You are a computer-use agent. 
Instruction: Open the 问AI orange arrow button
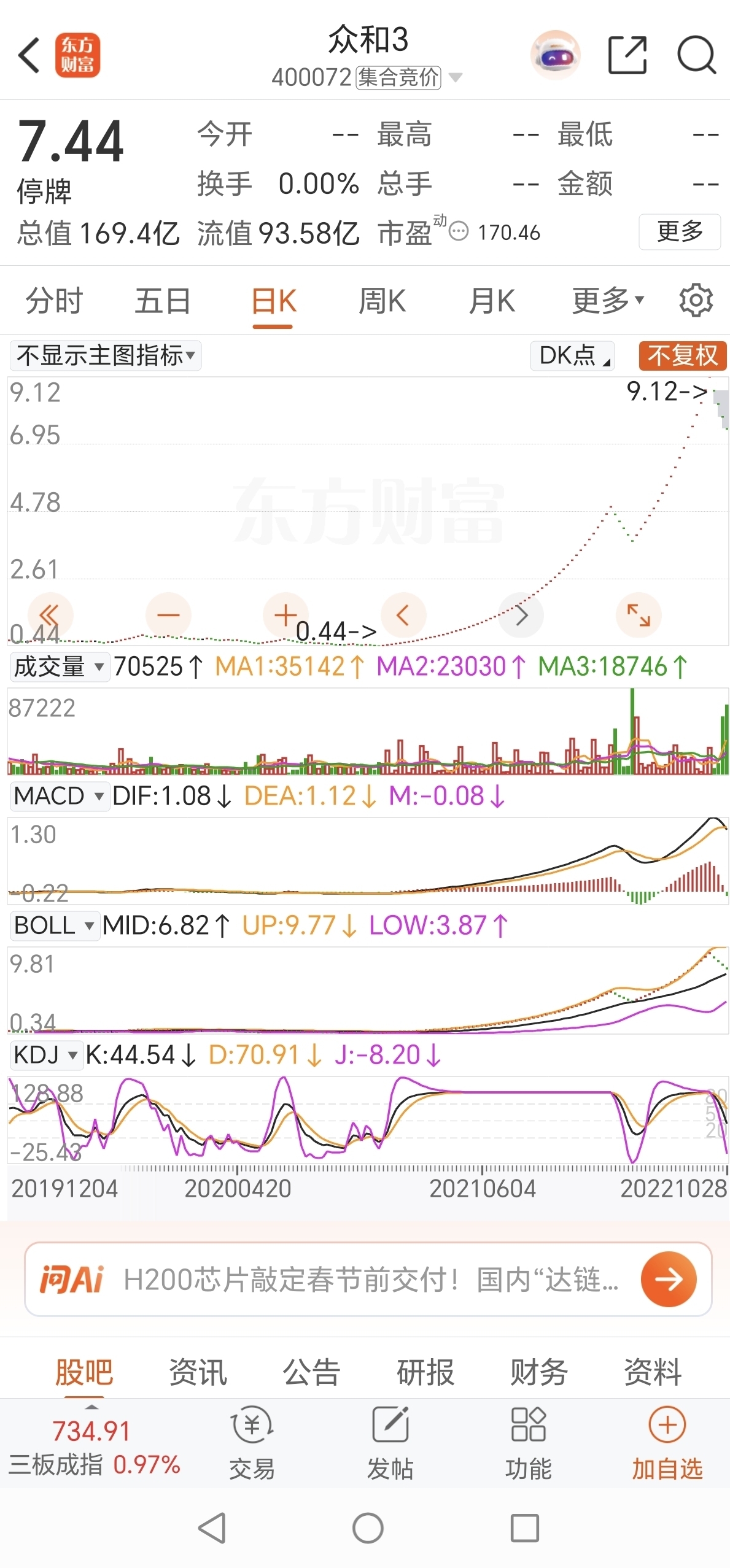point(668,1279)
